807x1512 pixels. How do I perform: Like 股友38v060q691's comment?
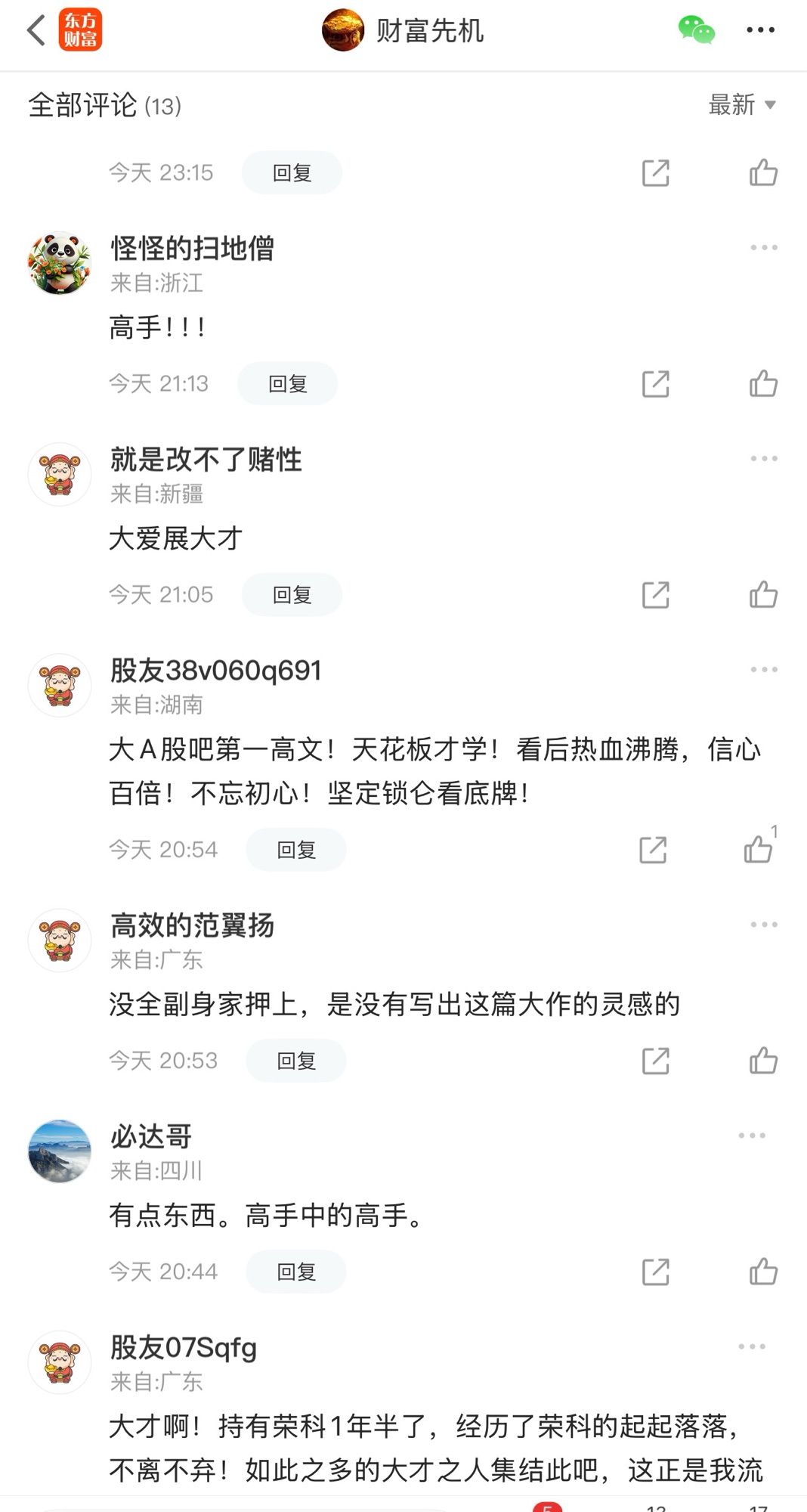(758, 849)
